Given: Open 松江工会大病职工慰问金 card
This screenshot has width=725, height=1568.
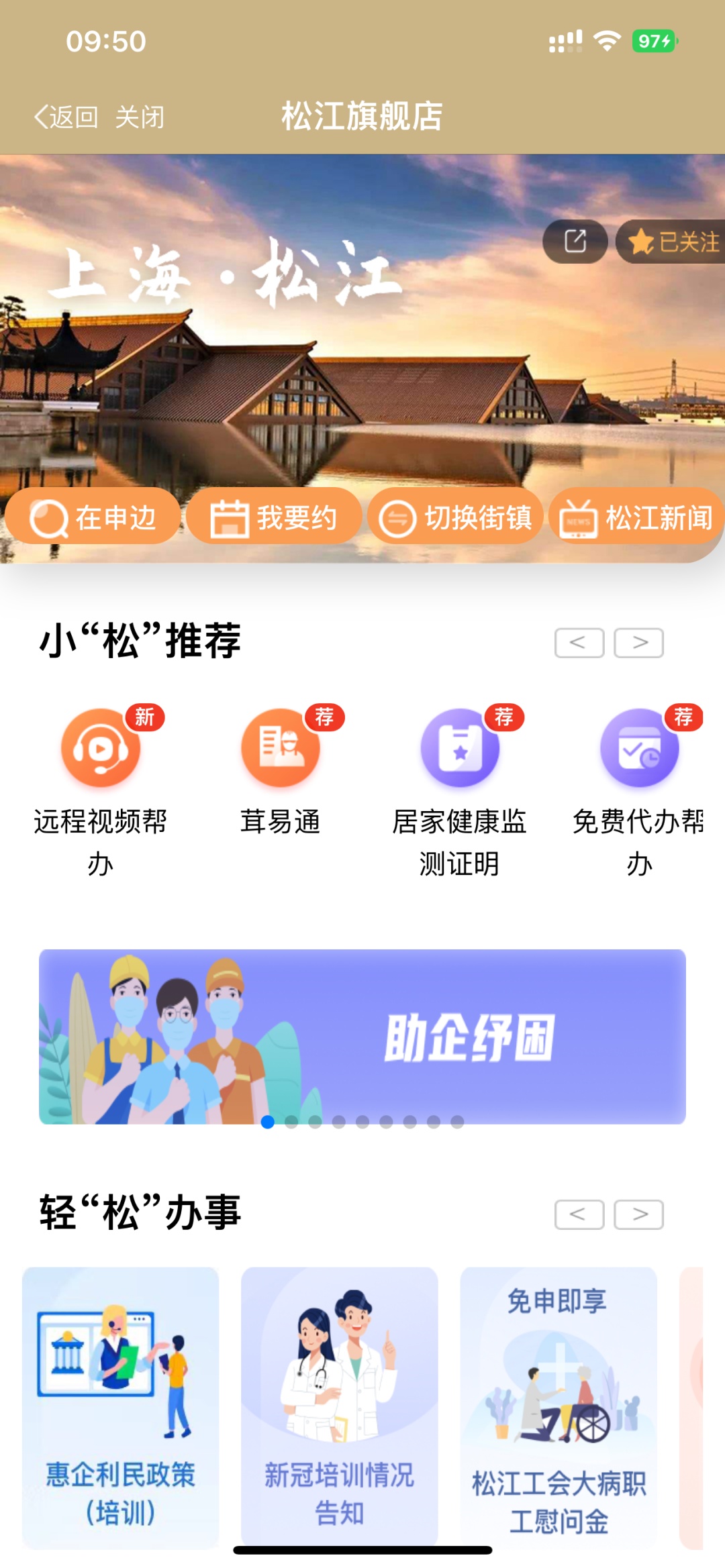Looking at the screenshot, I should [x=559, y=1408].
